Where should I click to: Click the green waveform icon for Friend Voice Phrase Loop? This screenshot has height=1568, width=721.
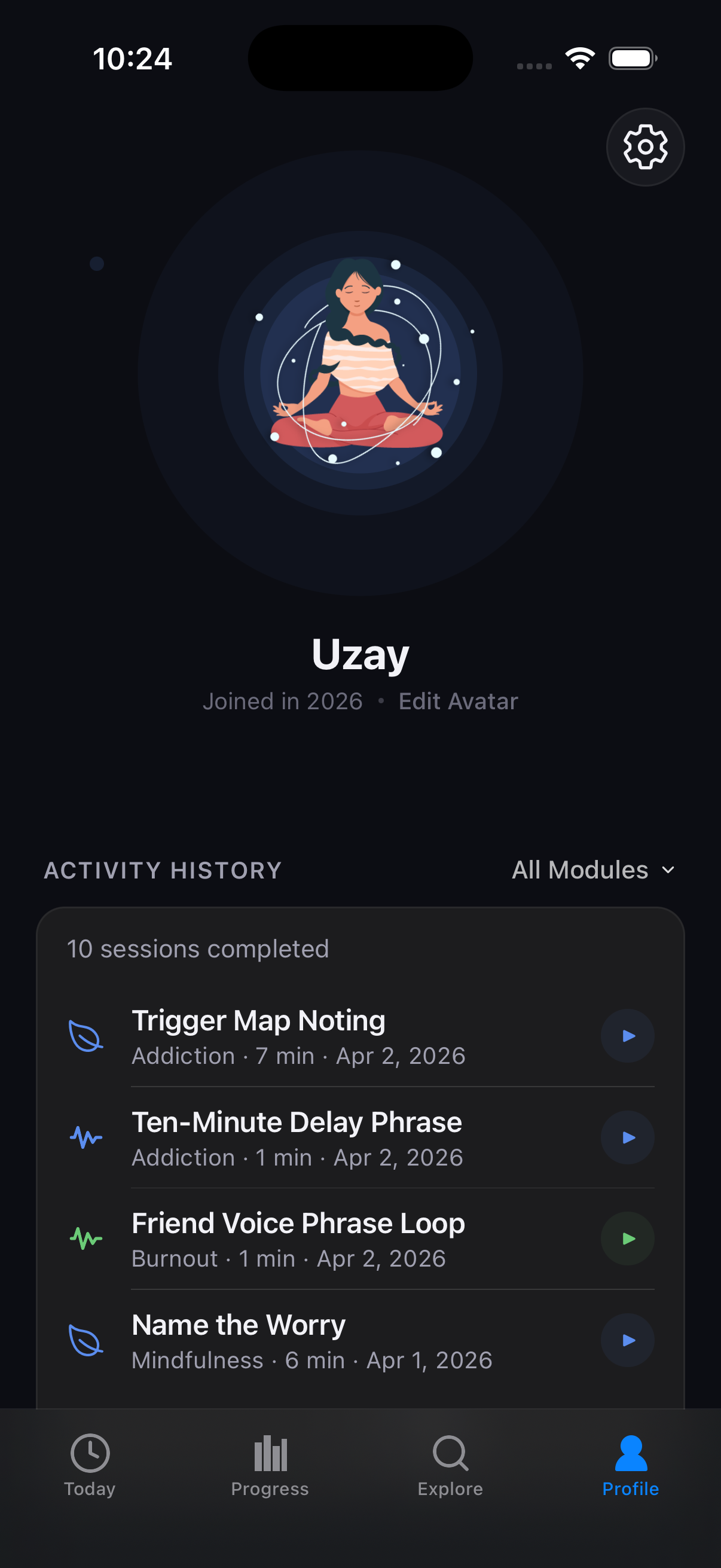tap(85, 1238)
